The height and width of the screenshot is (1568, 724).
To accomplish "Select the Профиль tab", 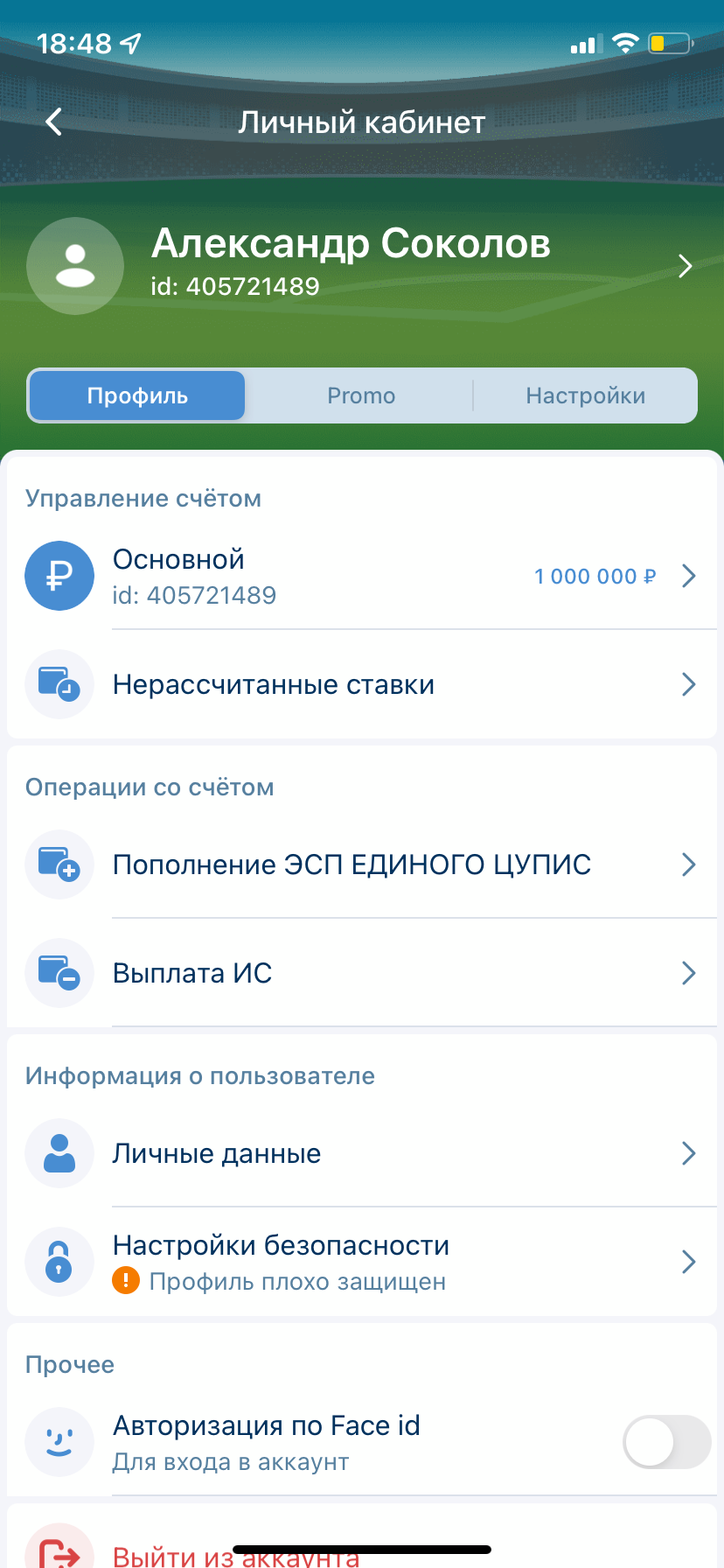I will tap(137, 395).
